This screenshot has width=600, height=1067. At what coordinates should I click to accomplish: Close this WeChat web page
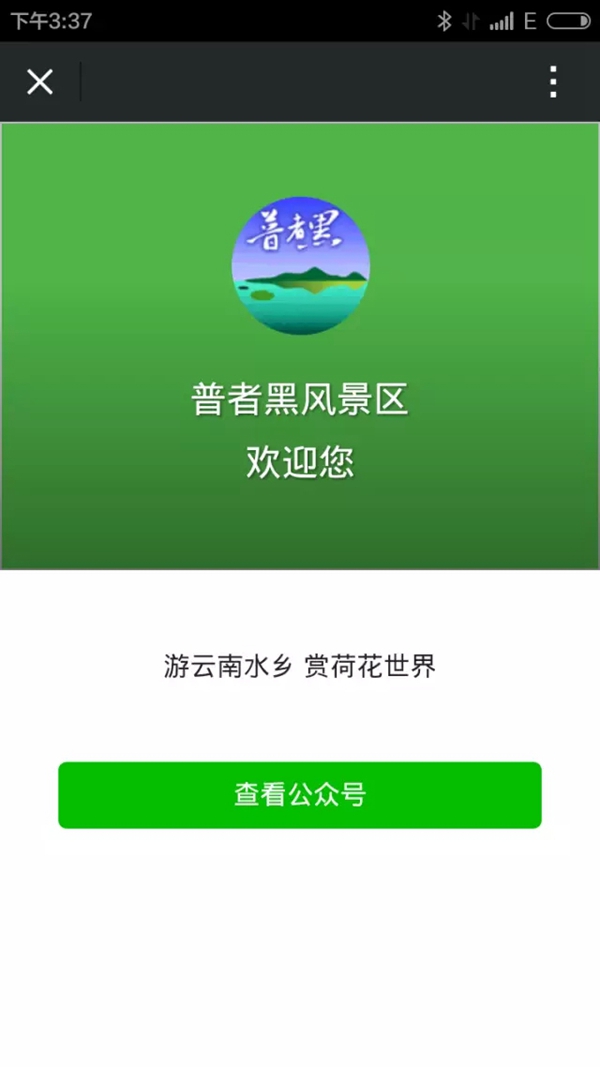pos(40,82)
